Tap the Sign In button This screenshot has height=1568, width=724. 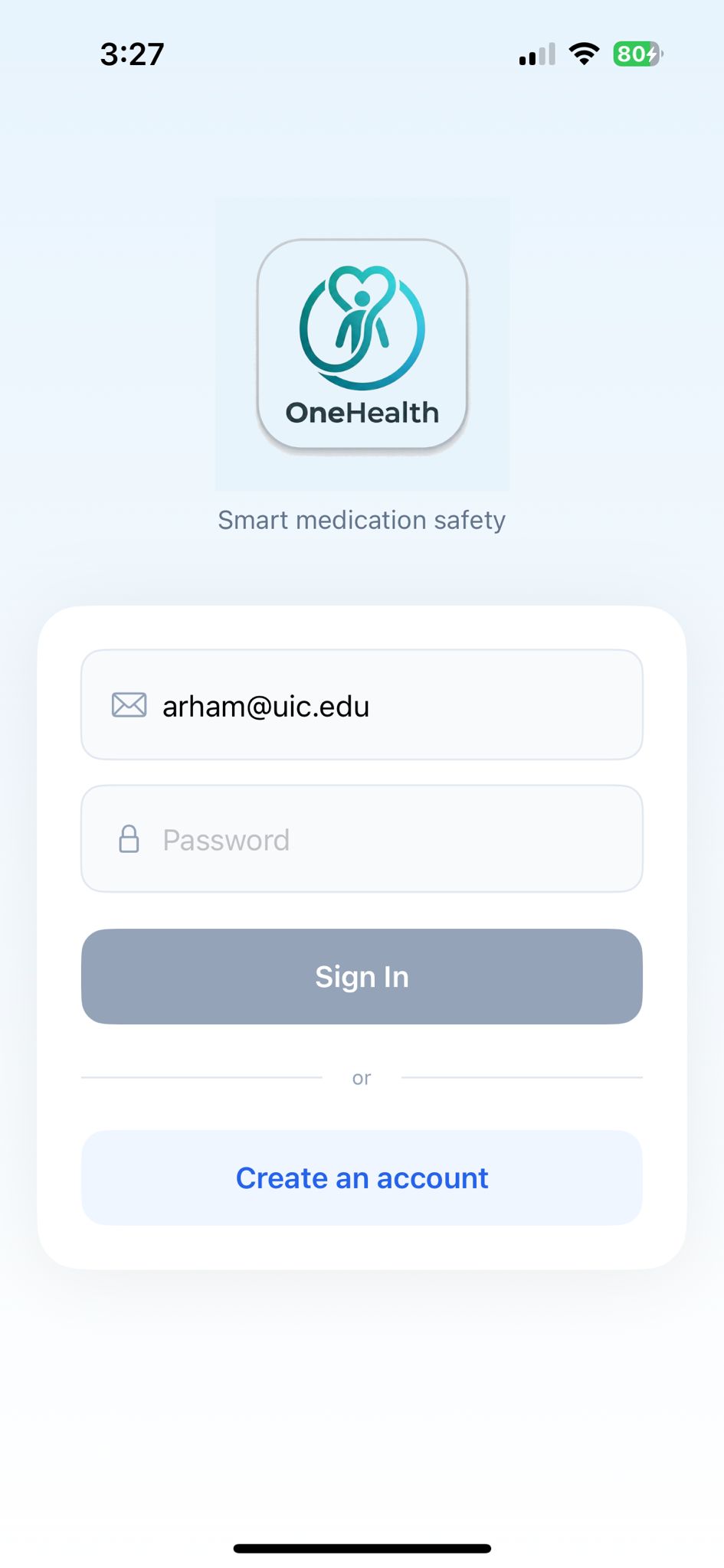[362, 976]
